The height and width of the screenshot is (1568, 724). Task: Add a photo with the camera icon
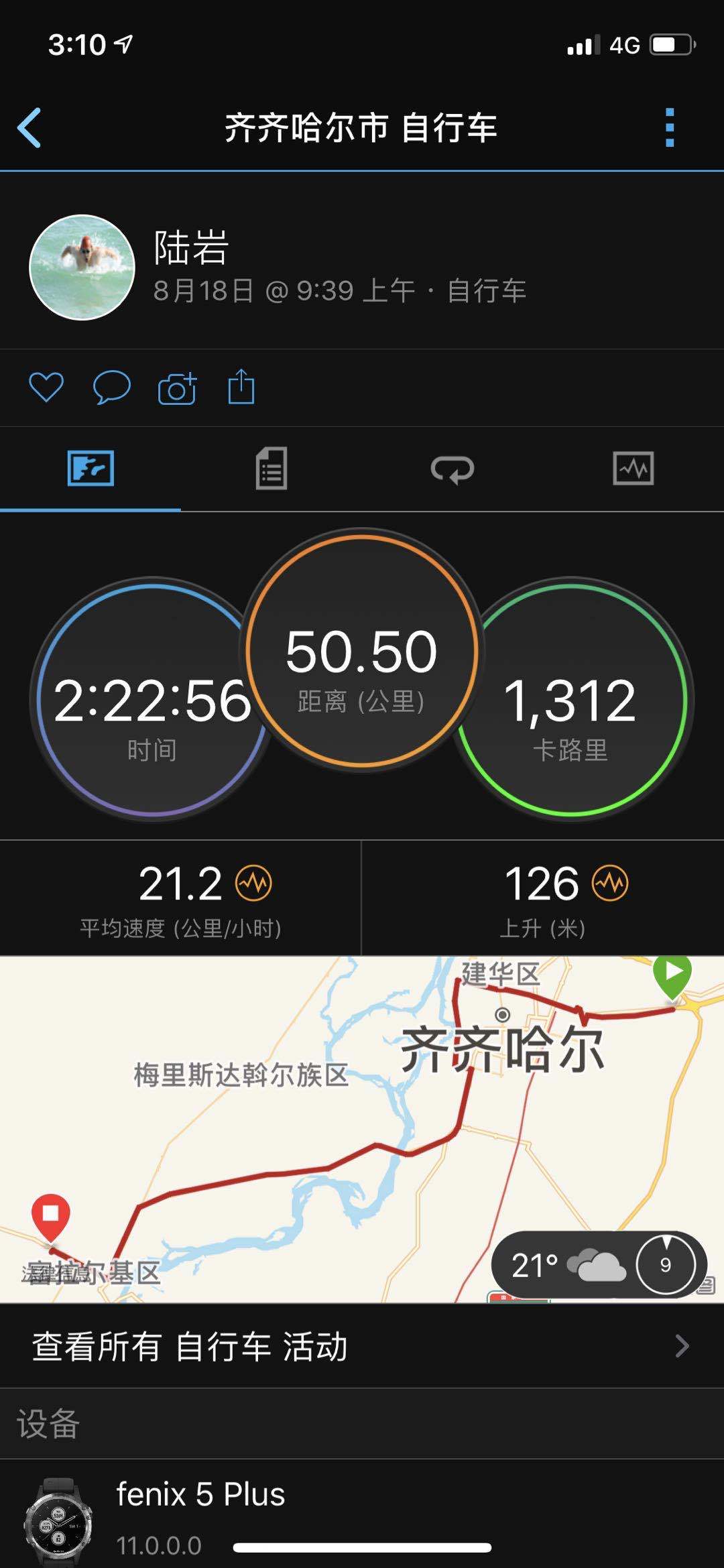tap(177, 388)
